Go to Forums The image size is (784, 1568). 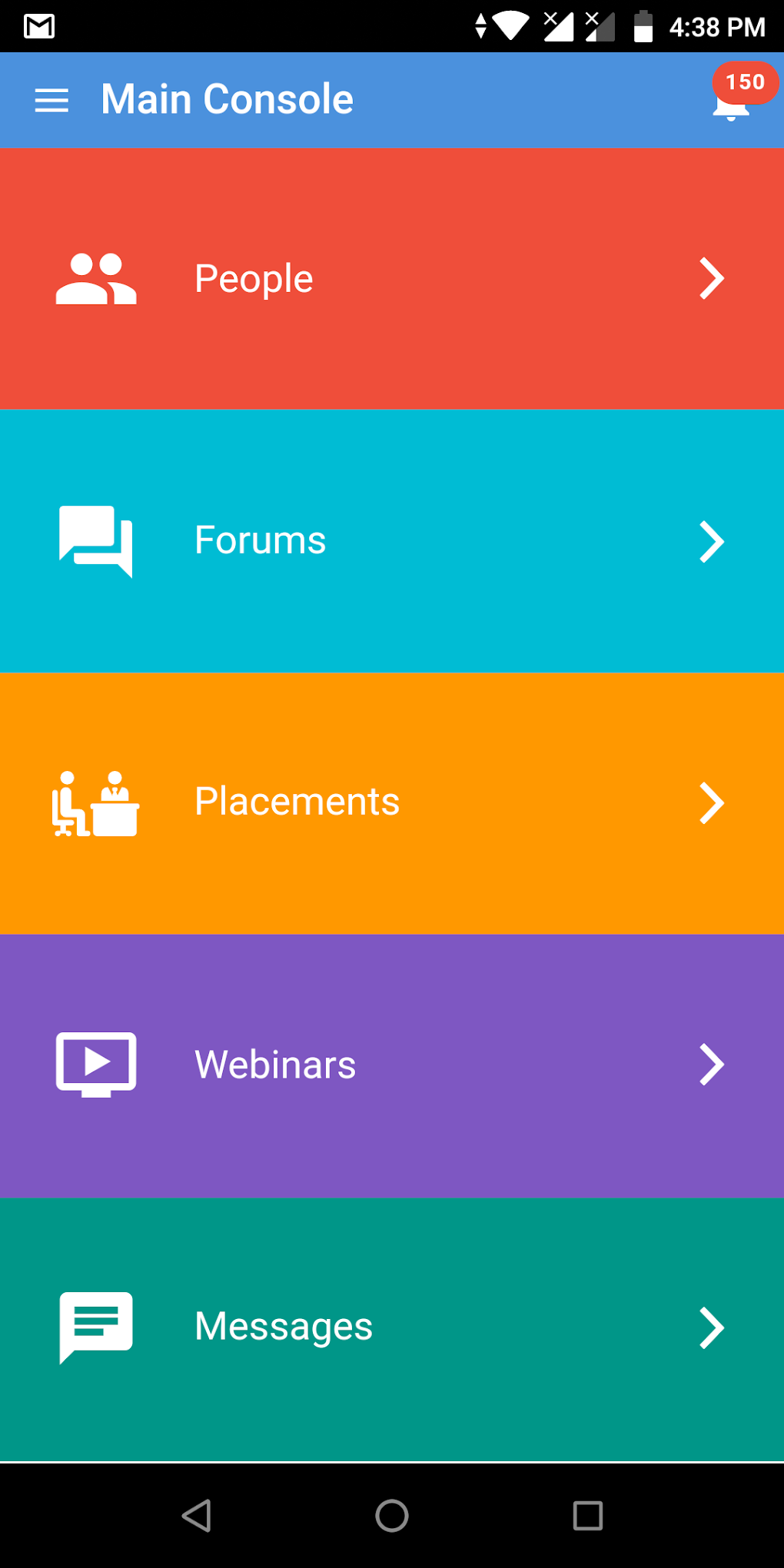click(x=392, y=541)
